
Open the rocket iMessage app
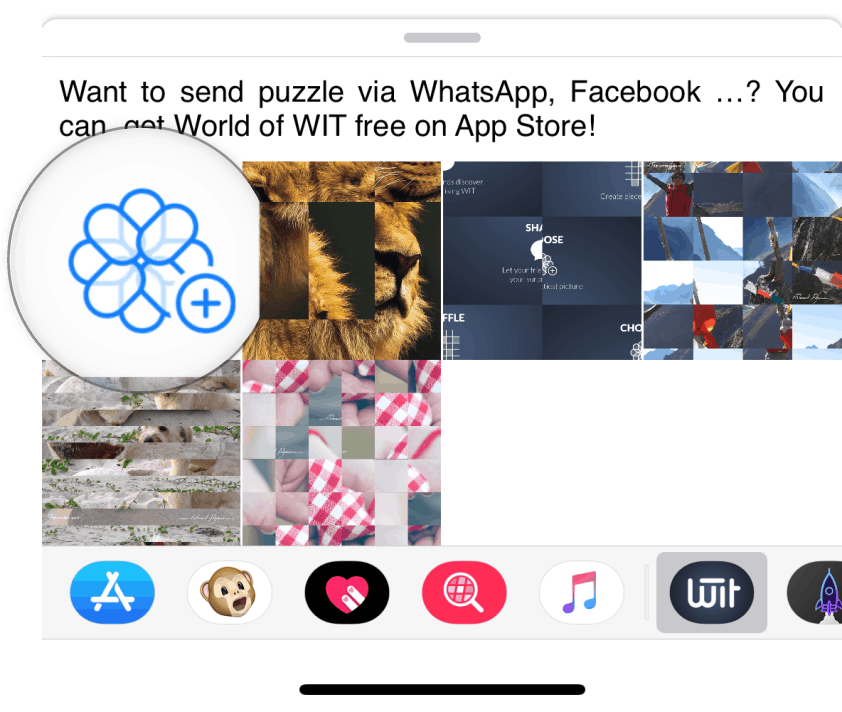click(815, 592)
